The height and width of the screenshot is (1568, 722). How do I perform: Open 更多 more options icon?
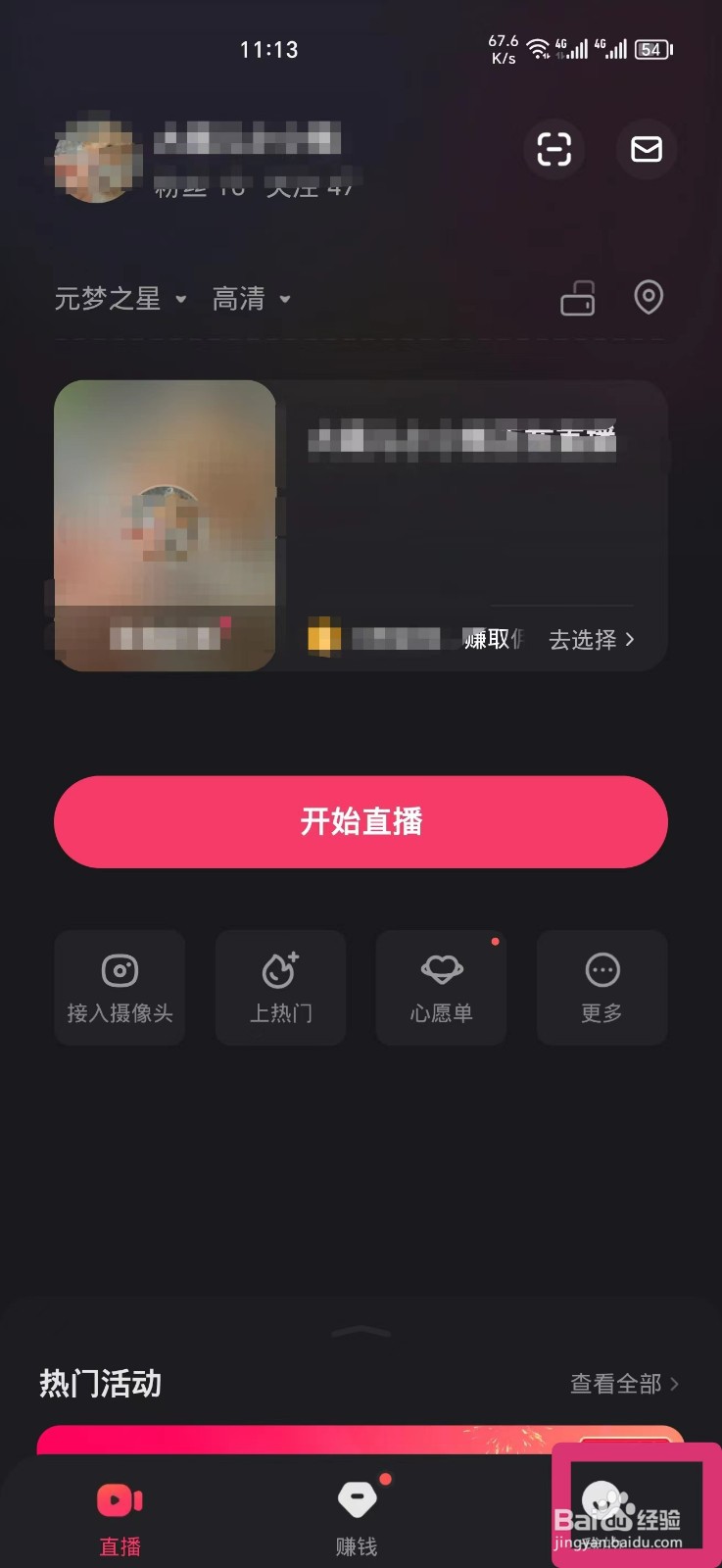pos(602,987)
